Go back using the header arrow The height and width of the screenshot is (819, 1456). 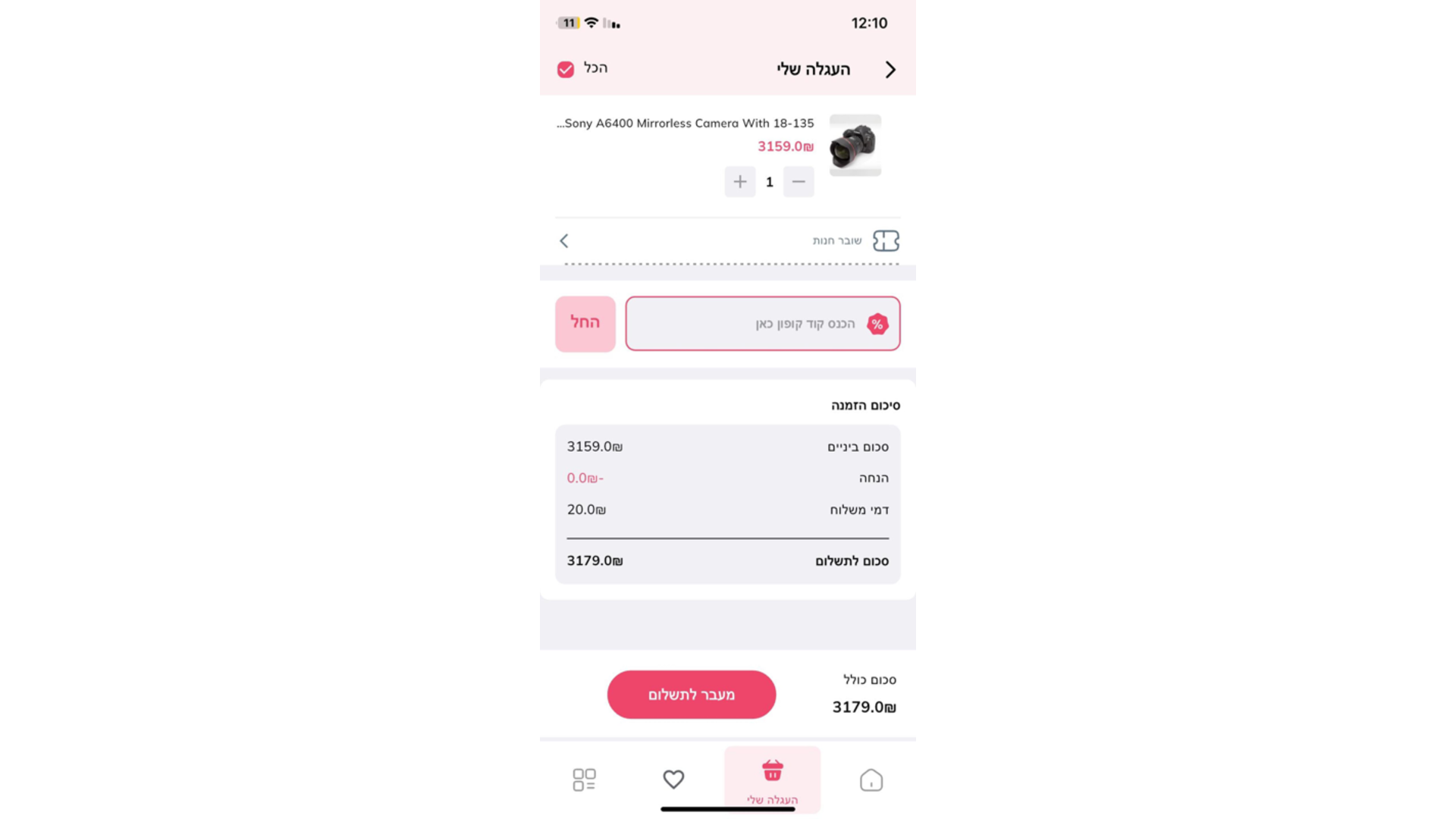point(890,70)
